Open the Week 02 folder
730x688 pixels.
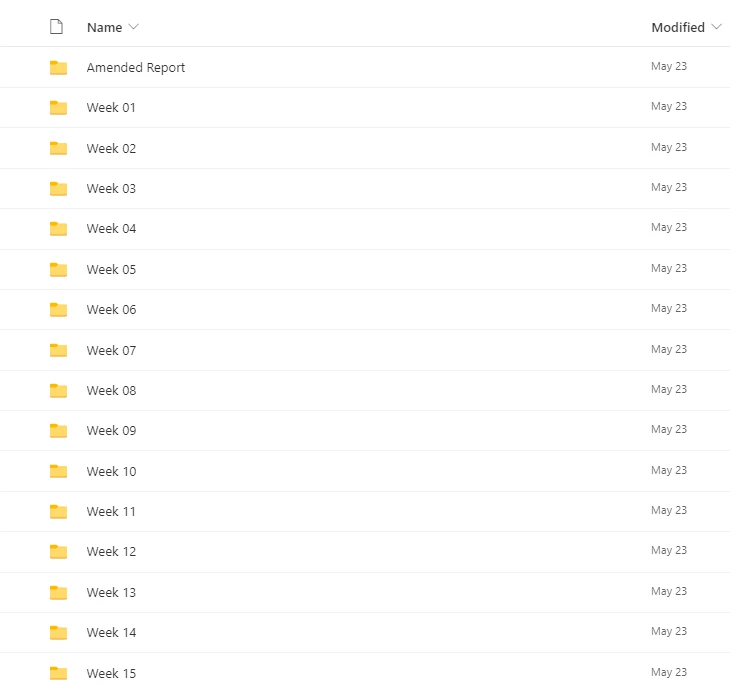[x=111, y=148]
